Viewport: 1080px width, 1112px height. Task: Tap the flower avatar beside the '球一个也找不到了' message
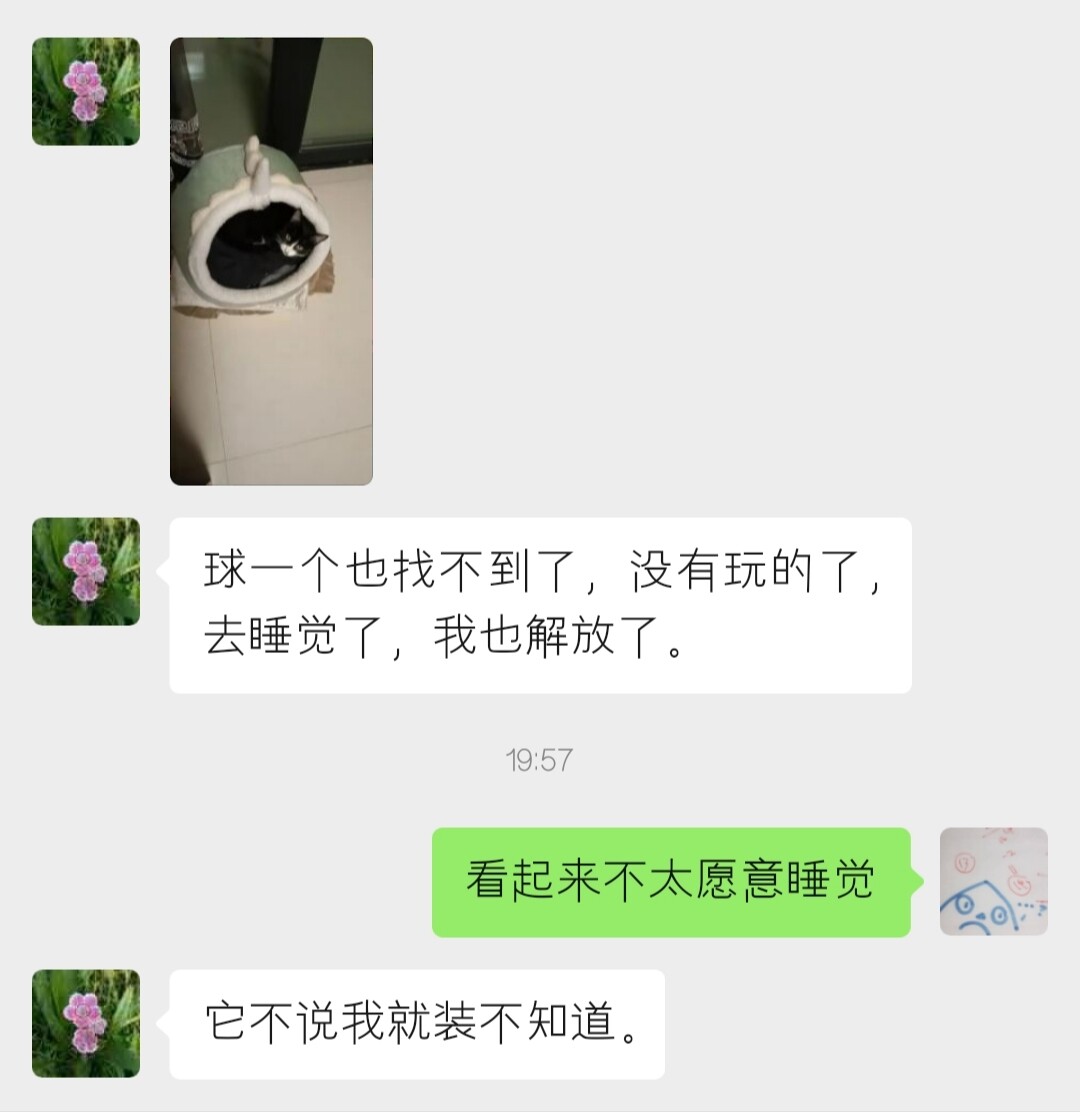(x=86, y=571)
